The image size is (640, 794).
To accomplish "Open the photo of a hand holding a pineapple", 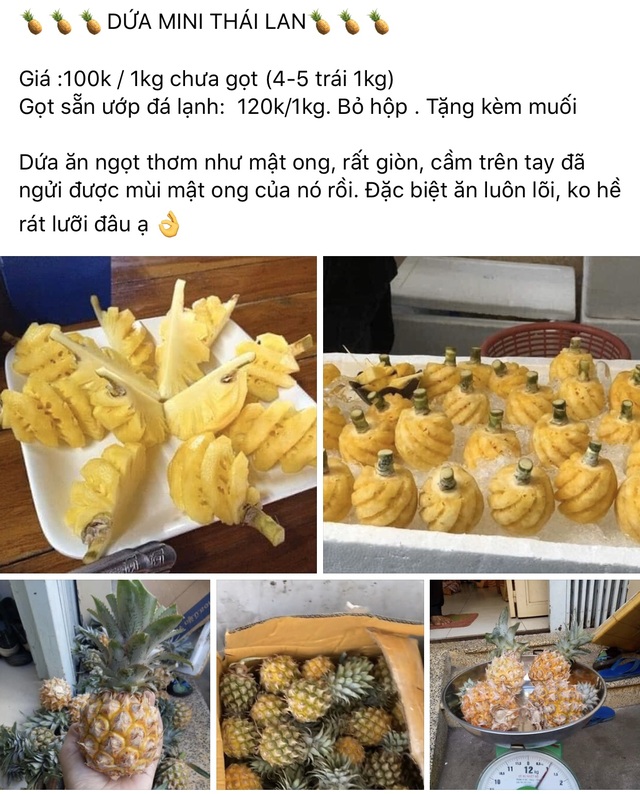I will point(105,685).
